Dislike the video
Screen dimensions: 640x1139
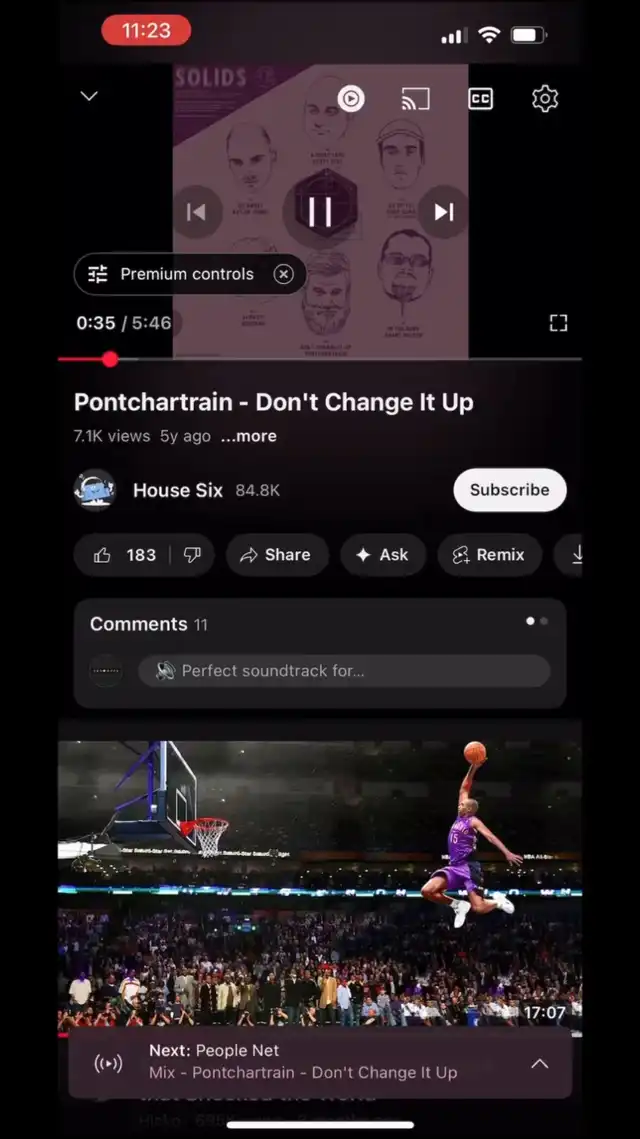[193, 555]
